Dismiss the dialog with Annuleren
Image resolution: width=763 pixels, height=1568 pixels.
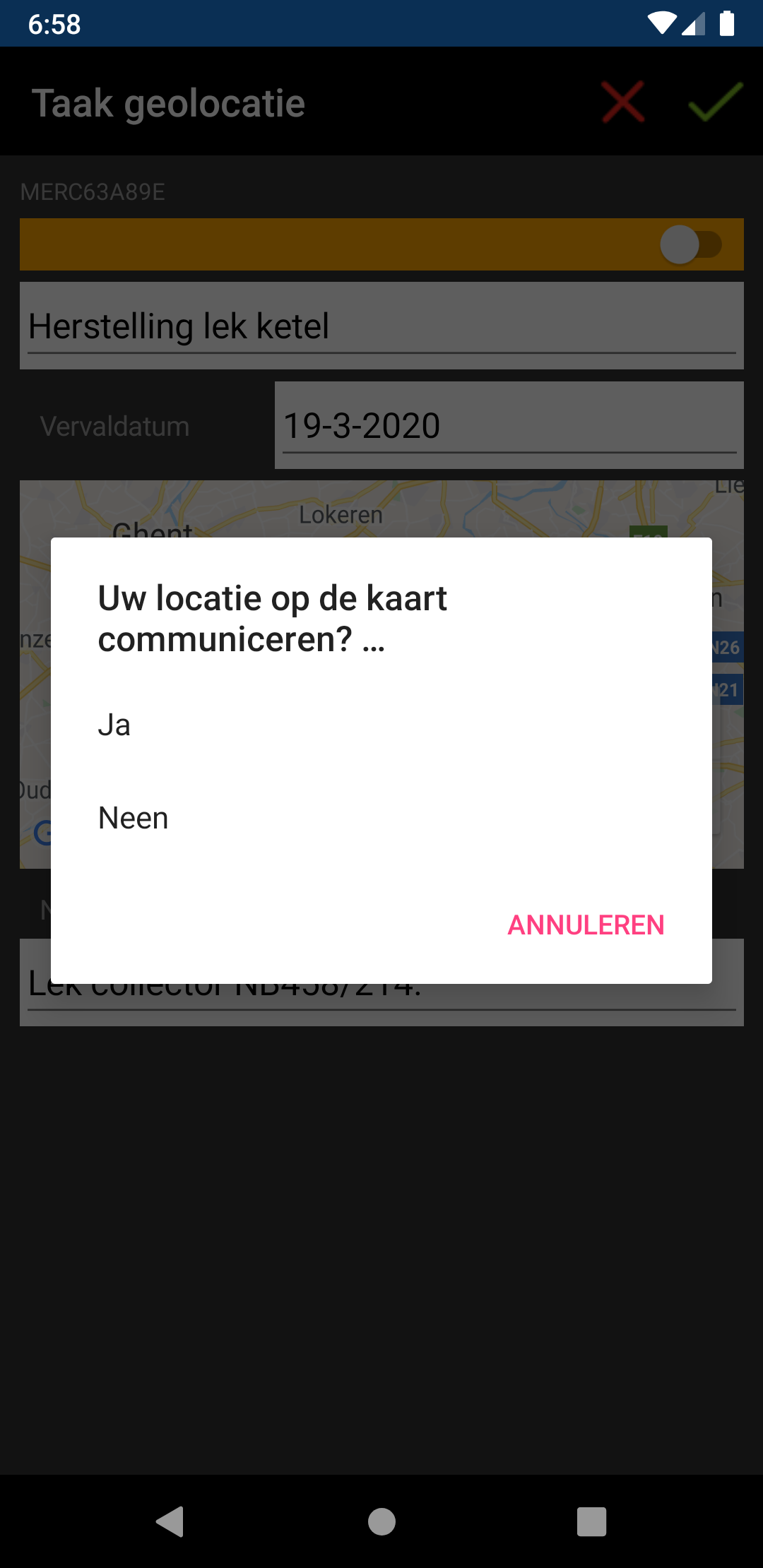click(x=586, y=925)
